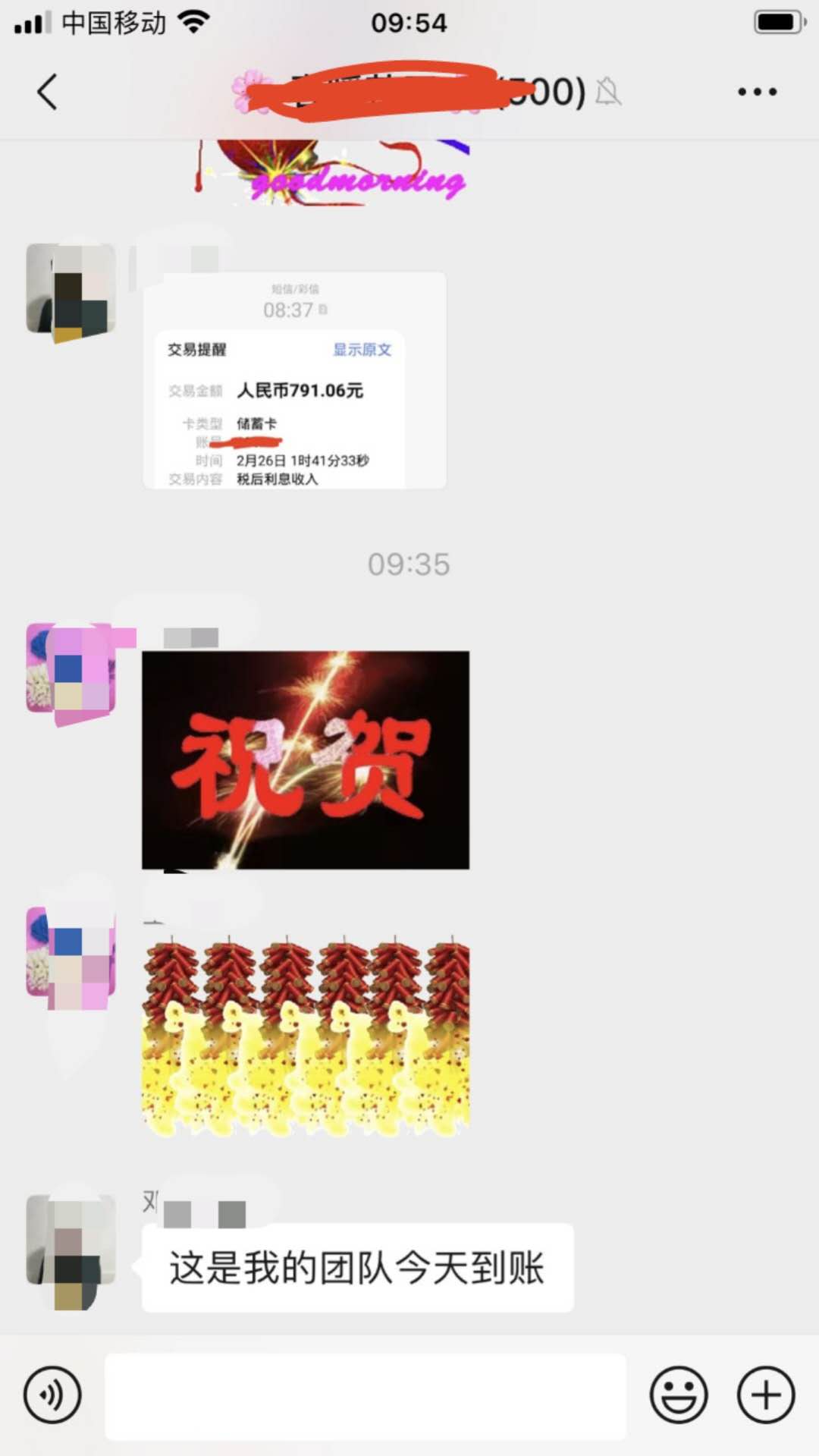Open avatar of the 祝贺 image sender
The width and height of the screenshot is (819, 1456).
[71, 668]
